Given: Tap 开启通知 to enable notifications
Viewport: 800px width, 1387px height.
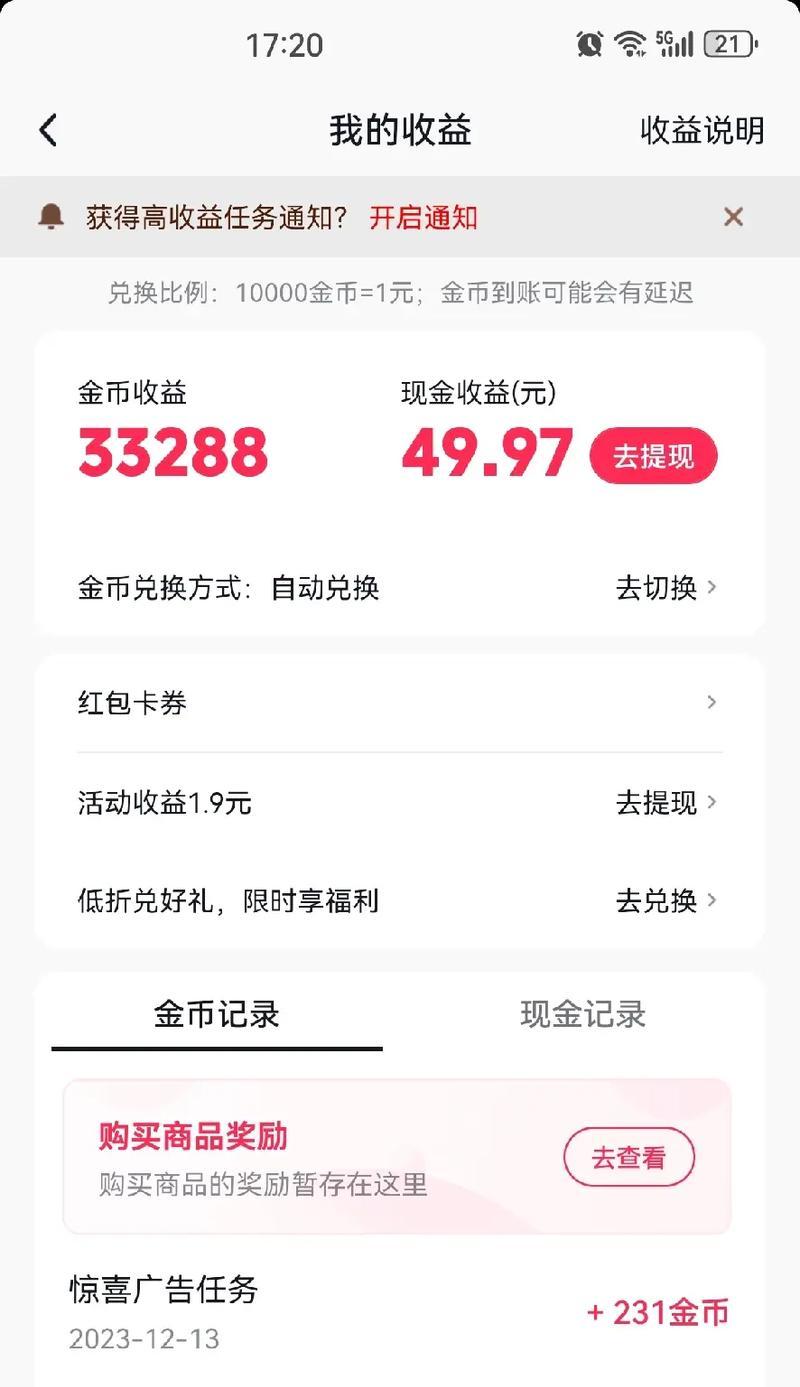Looking at the screenshot, I should [423, 217].
